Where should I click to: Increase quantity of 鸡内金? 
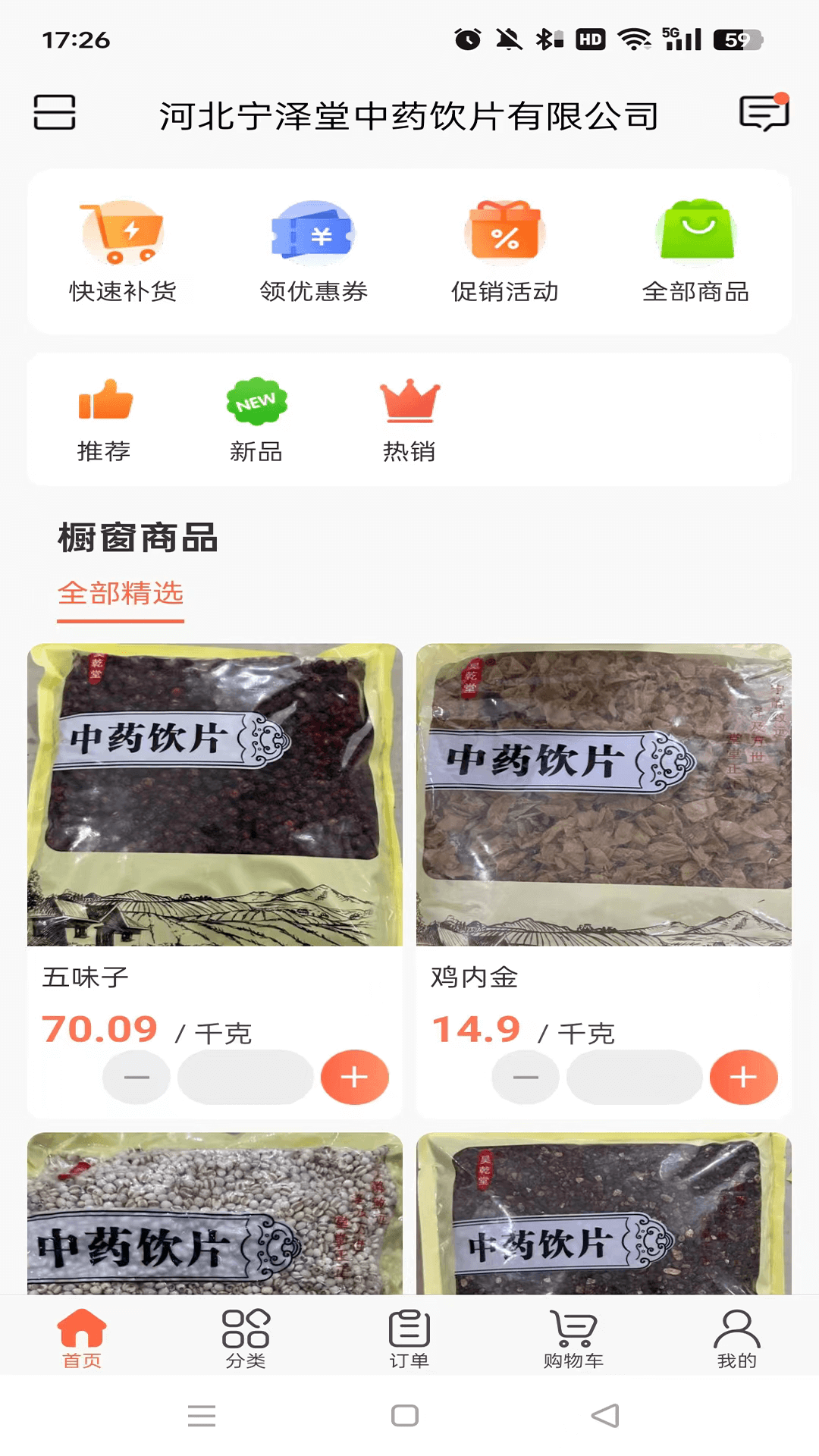743,1077
